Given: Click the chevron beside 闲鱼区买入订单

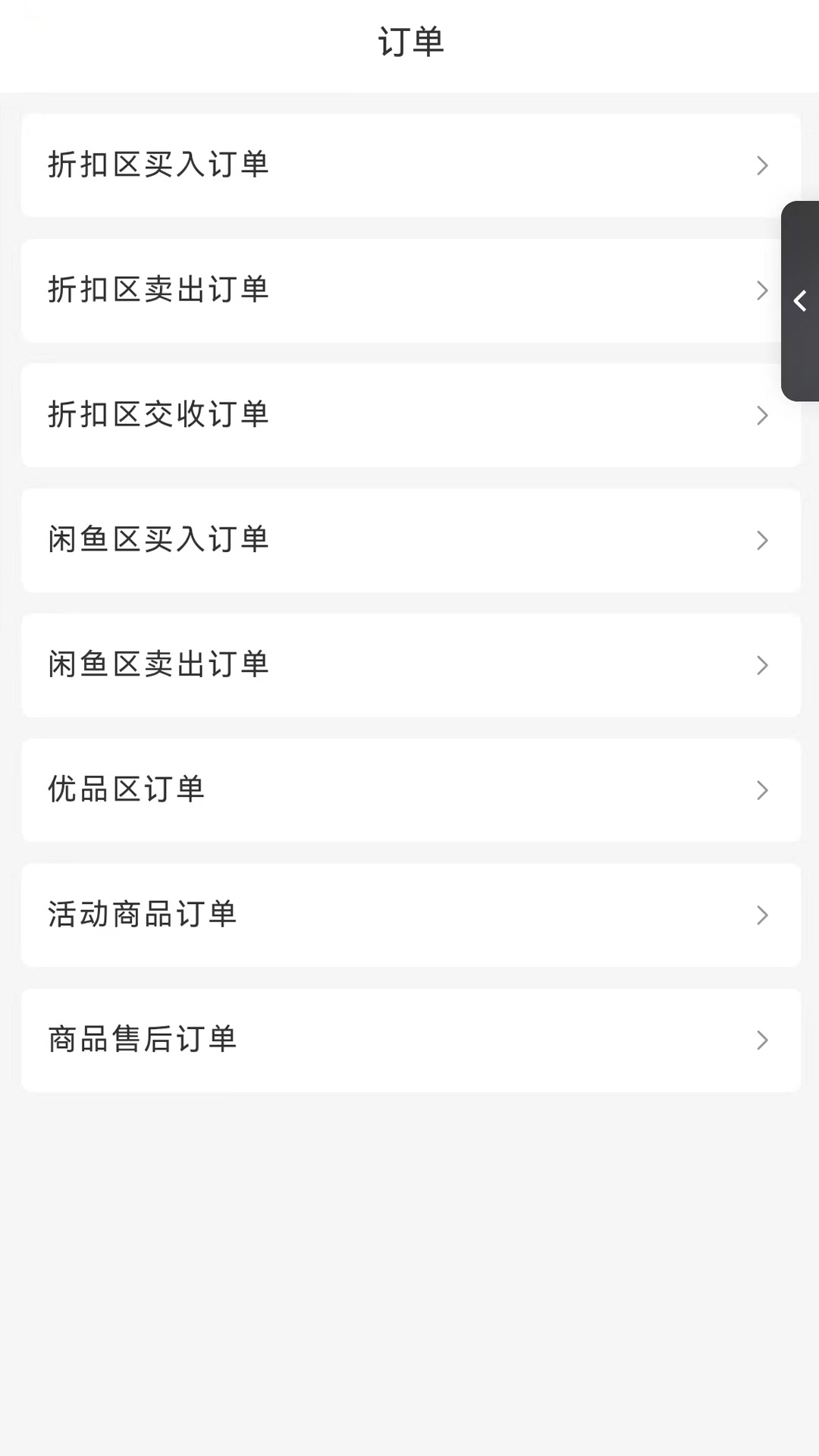Looking at the screenshot, I should 762,540.
